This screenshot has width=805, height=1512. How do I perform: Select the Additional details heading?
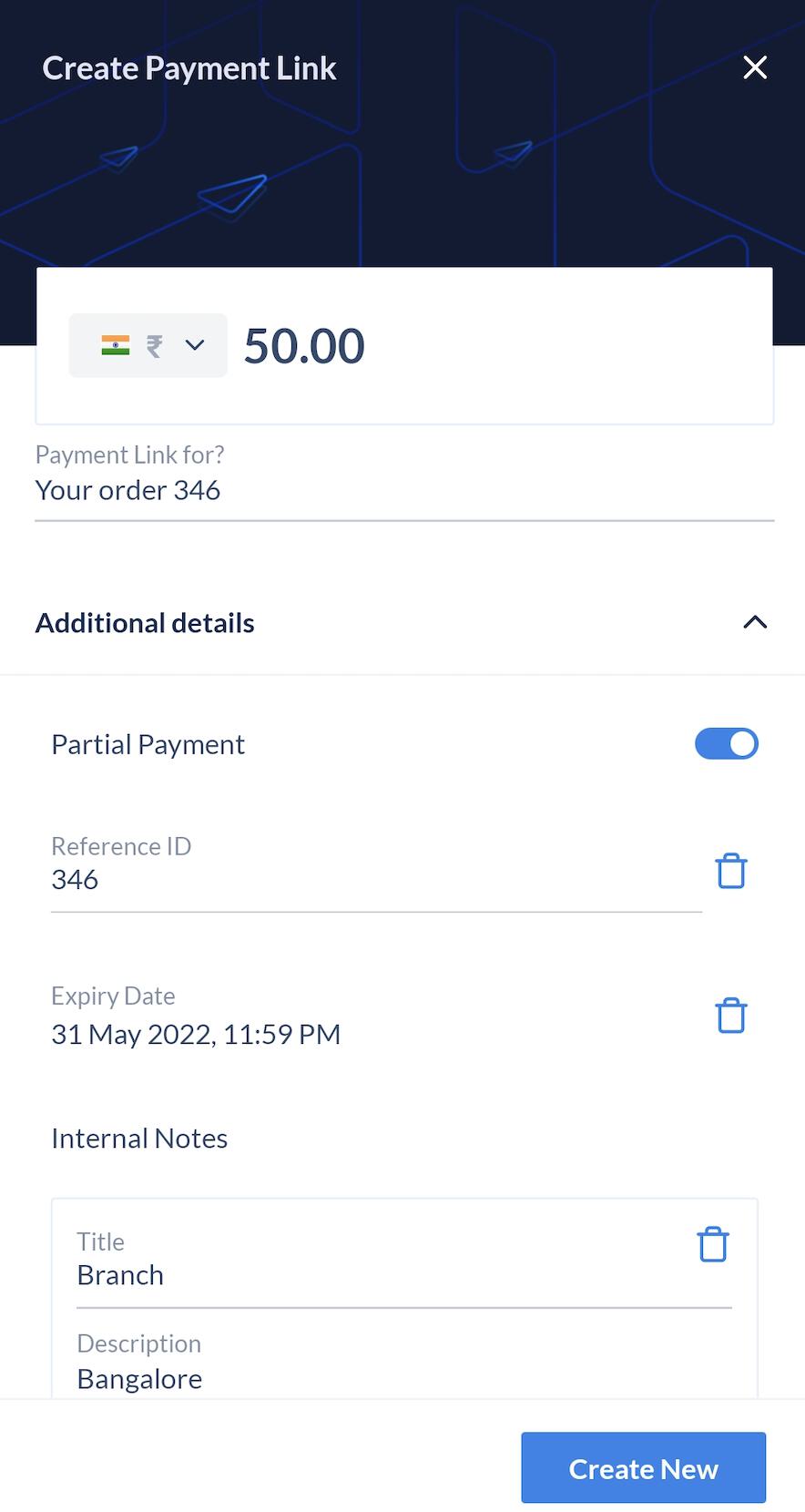pyautogui.click(x=144, y=622)
